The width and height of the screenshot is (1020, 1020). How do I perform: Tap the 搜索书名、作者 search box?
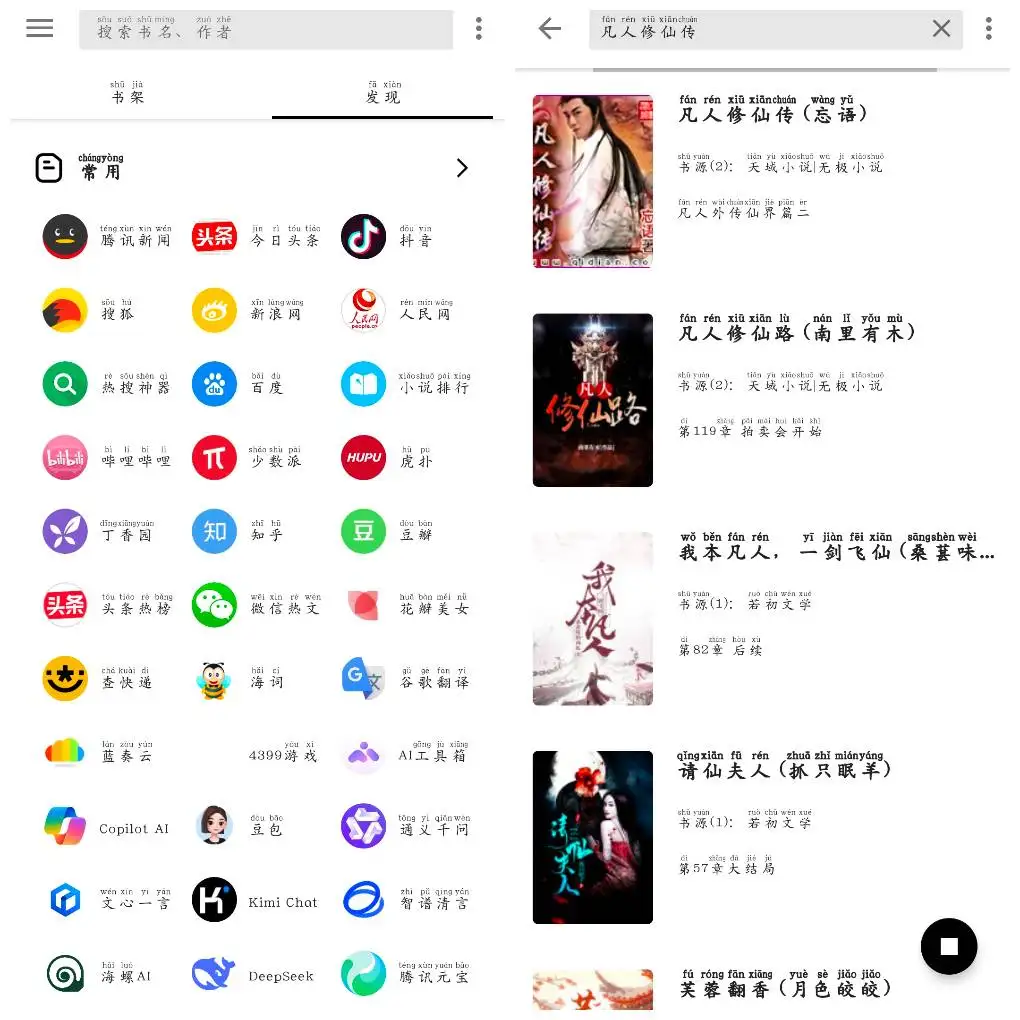tap(265, 30)
